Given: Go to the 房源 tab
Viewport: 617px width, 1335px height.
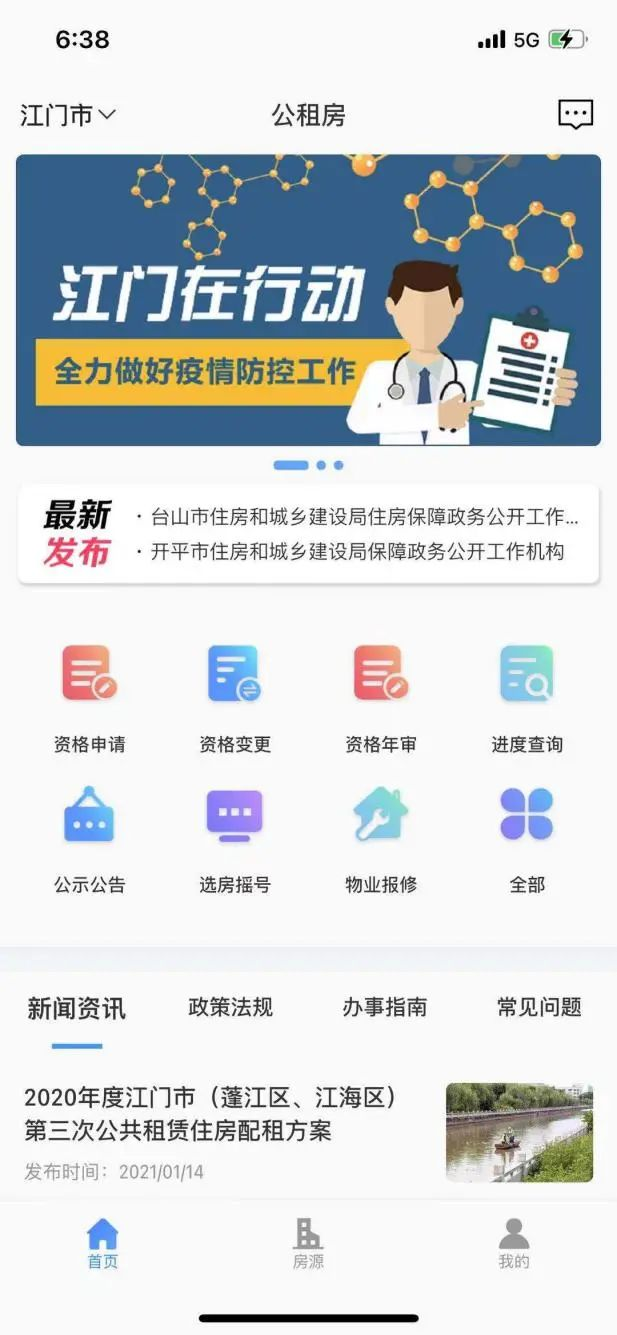Looking at the screenshot, I should pos(308,1243).
